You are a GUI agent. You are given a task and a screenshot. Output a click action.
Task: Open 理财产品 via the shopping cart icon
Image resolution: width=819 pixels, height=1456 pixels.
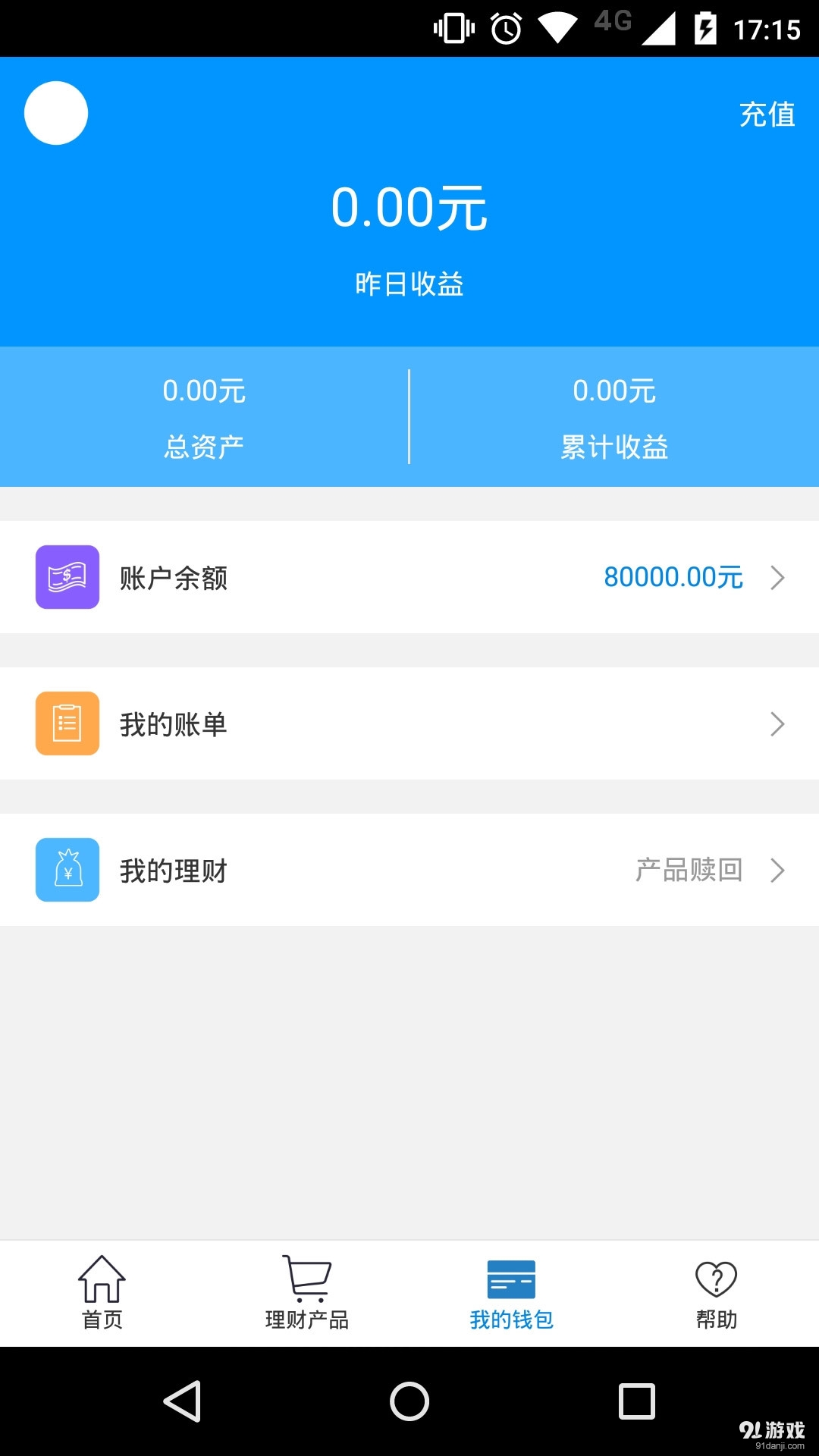click(306, 1278)
